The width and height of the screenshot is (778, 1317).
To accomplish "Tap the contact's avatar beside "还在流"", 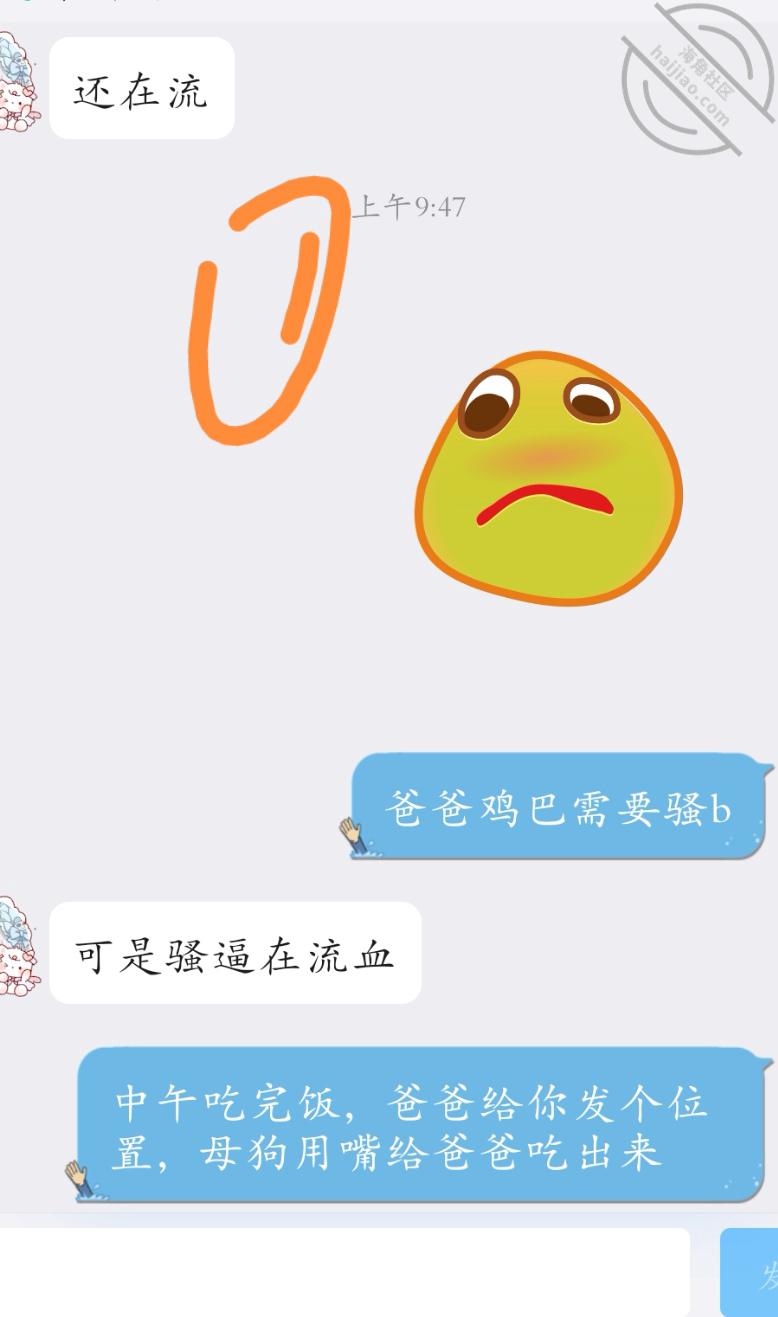I will click(14, 85).
